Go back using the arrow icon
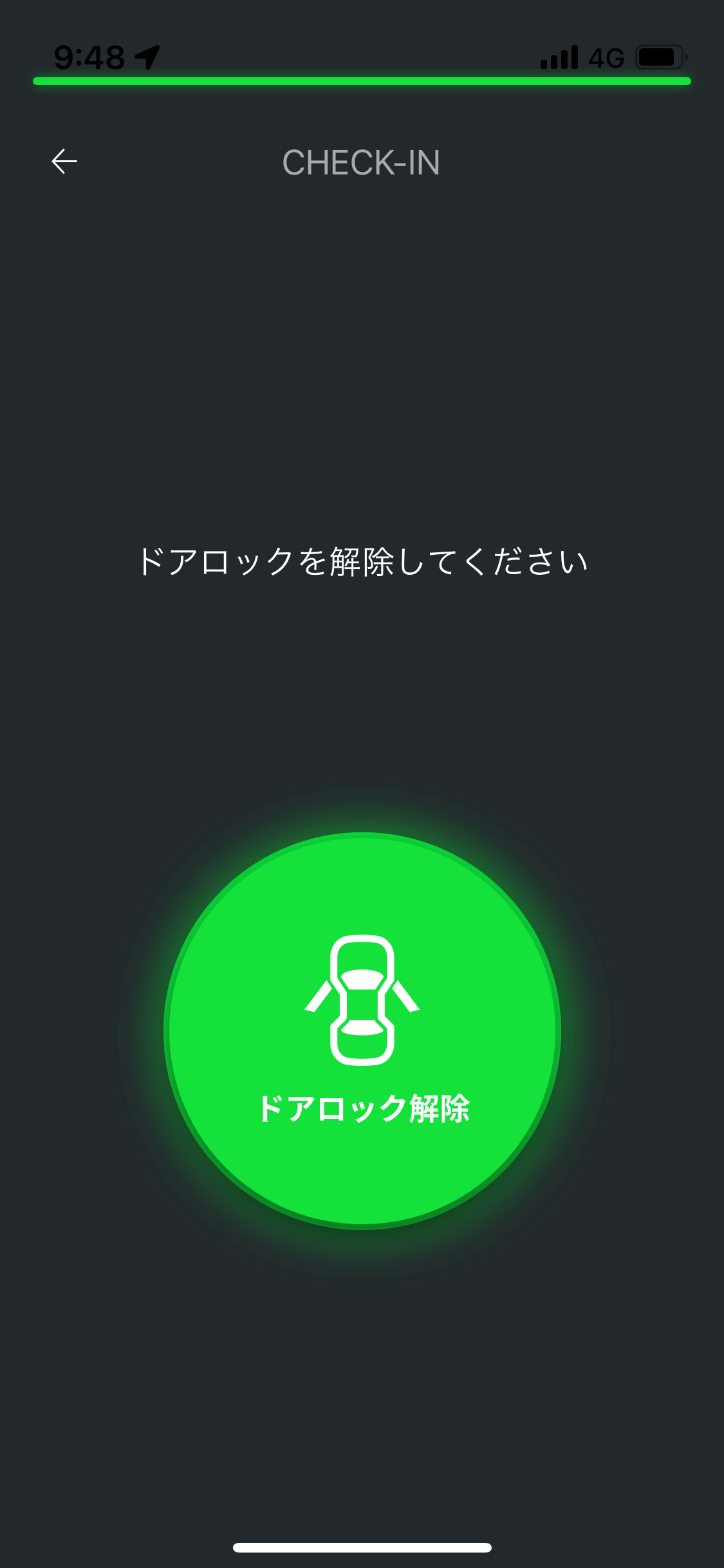This screenshot has width=724, height=1568. point(64,162)
